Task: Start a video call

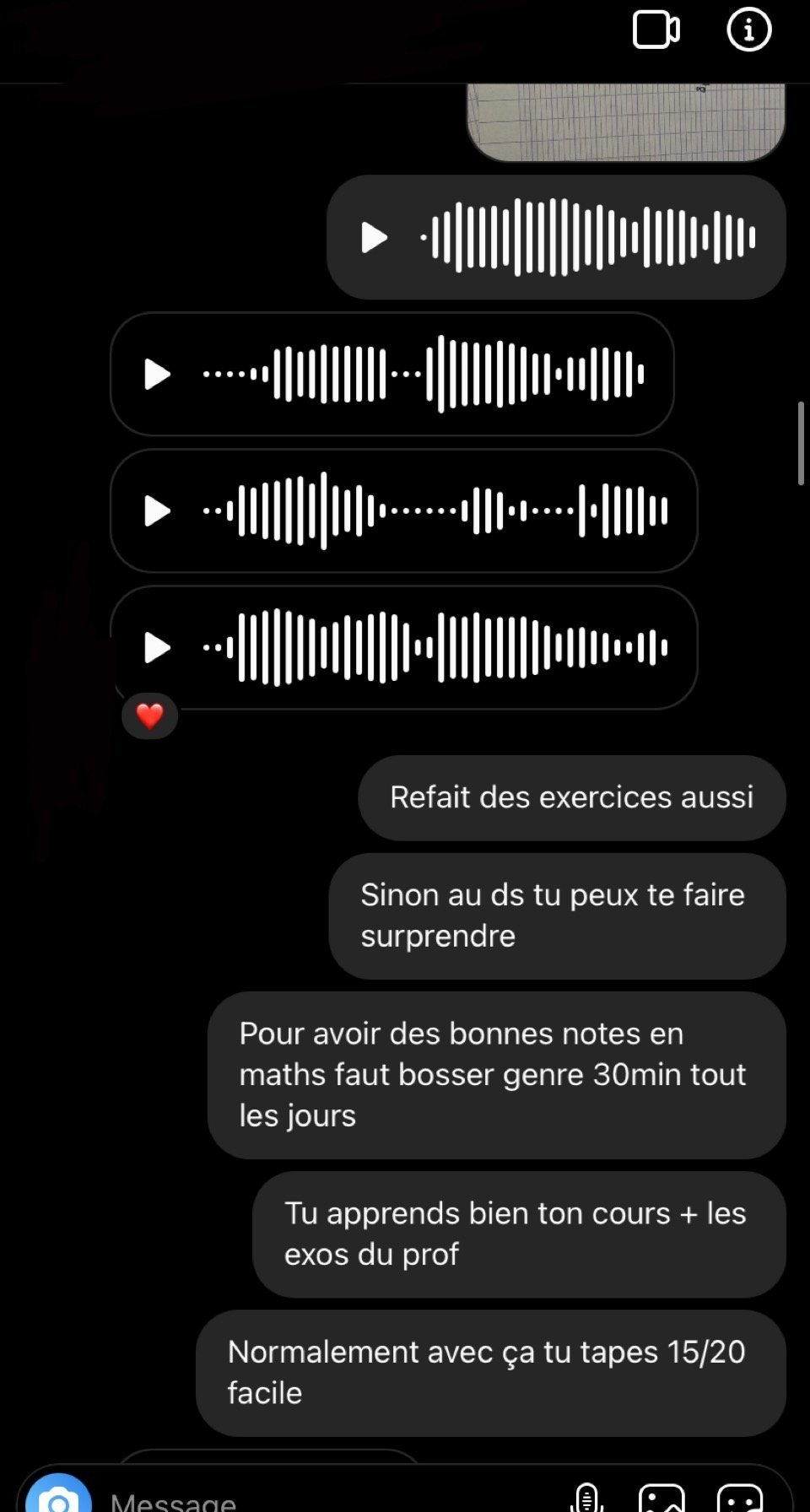Action: tap(656, 30)
